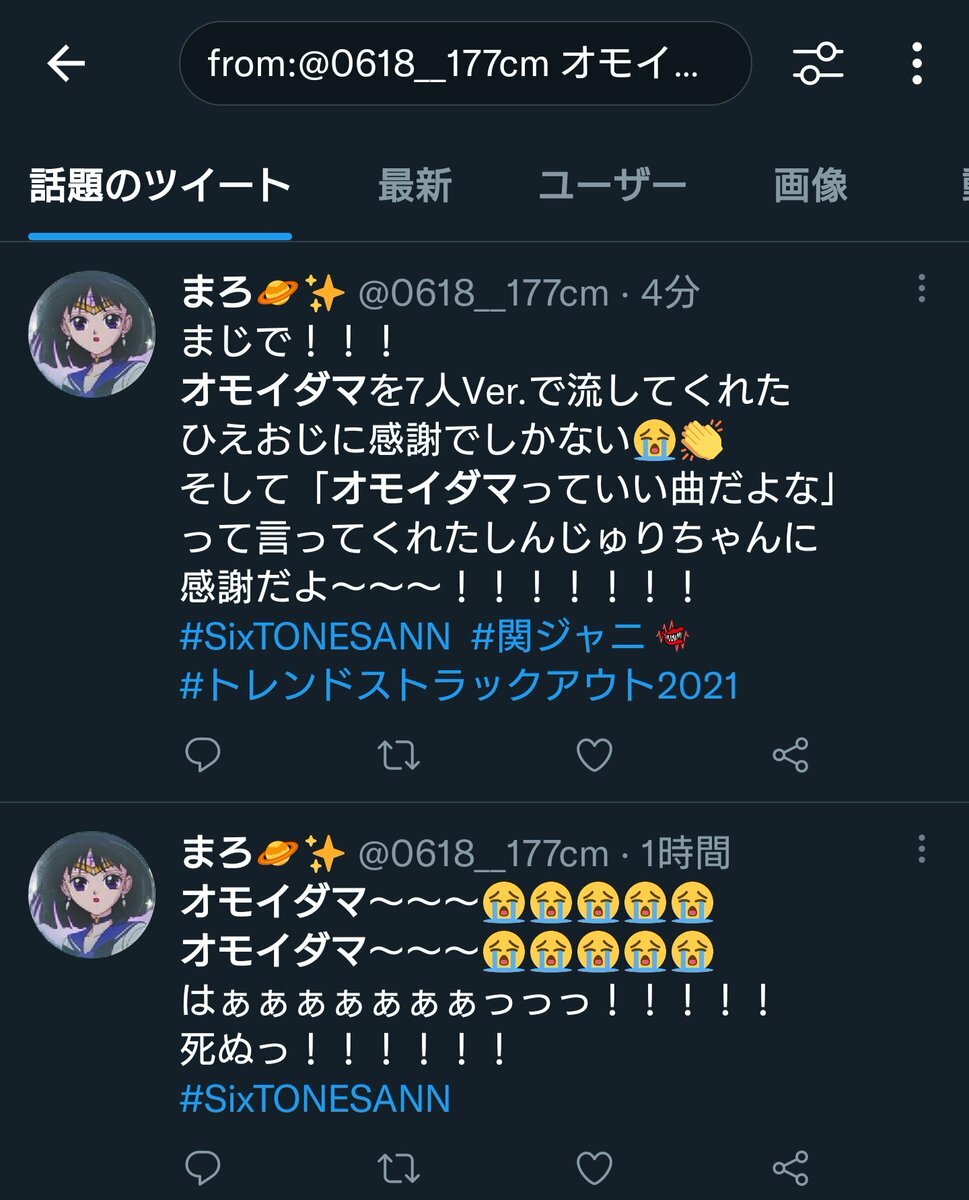This screenshot has height=1200, width=969.
Task: Open the more options on the 1時間 tweet
Action: click(x=921, y=849)
